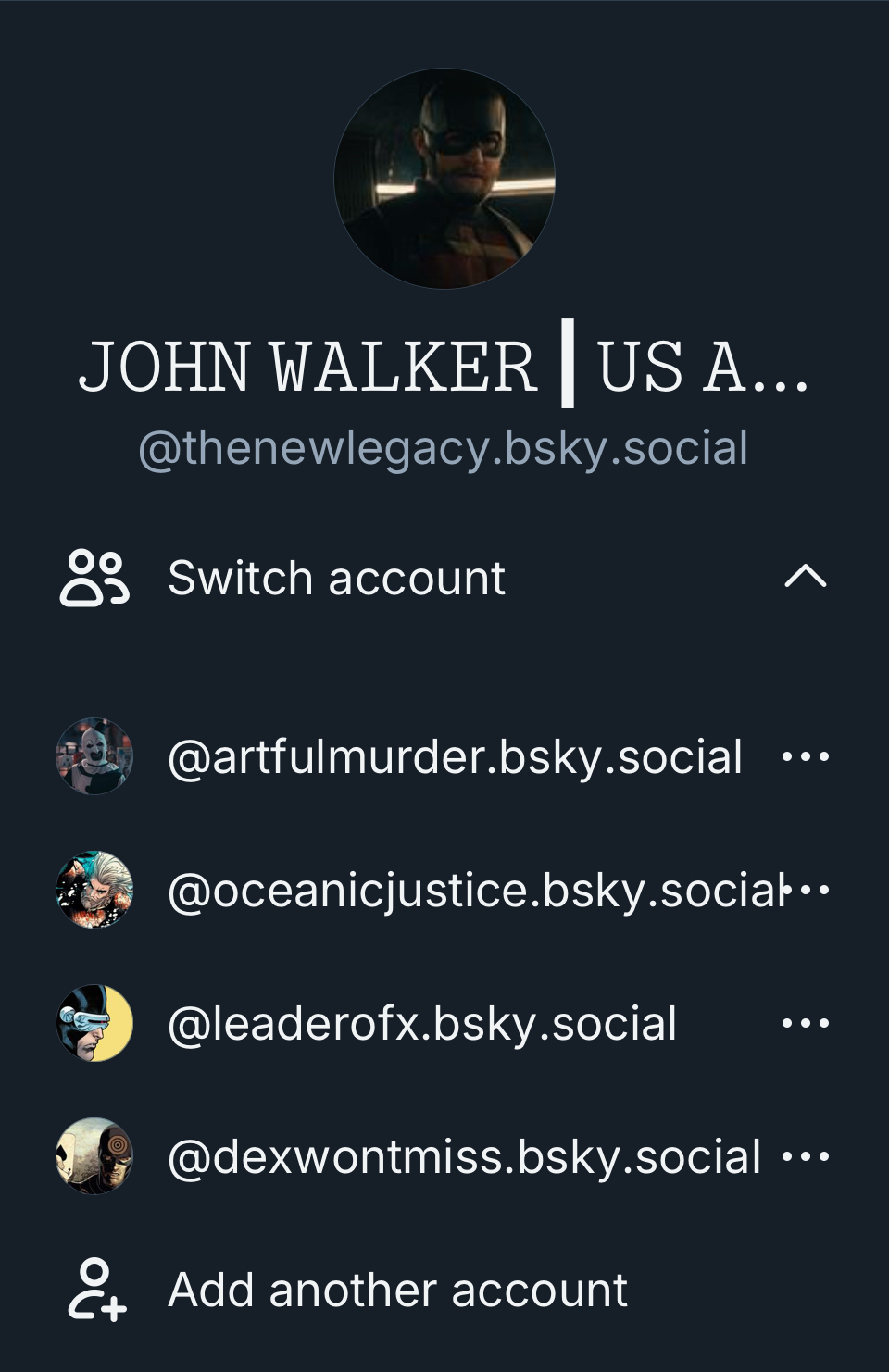The width and height of the screenshot is (889, 1372).
Task: Switch to @artfulmurder.bsky.social account
Action: tap(454, 757)
